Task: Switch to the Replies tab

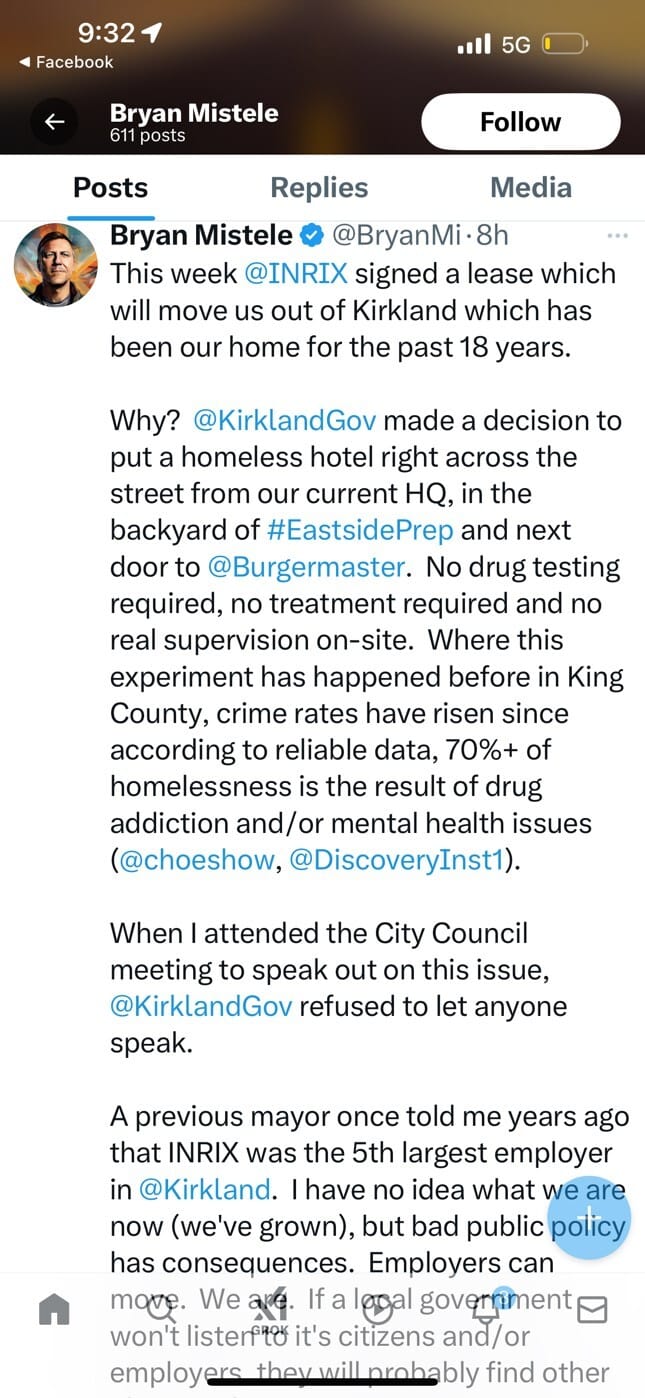Action: pos(319,188)
